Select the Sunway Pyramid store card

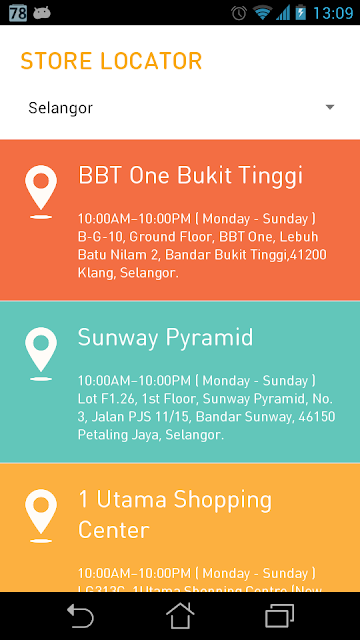[x=180, y=382]
